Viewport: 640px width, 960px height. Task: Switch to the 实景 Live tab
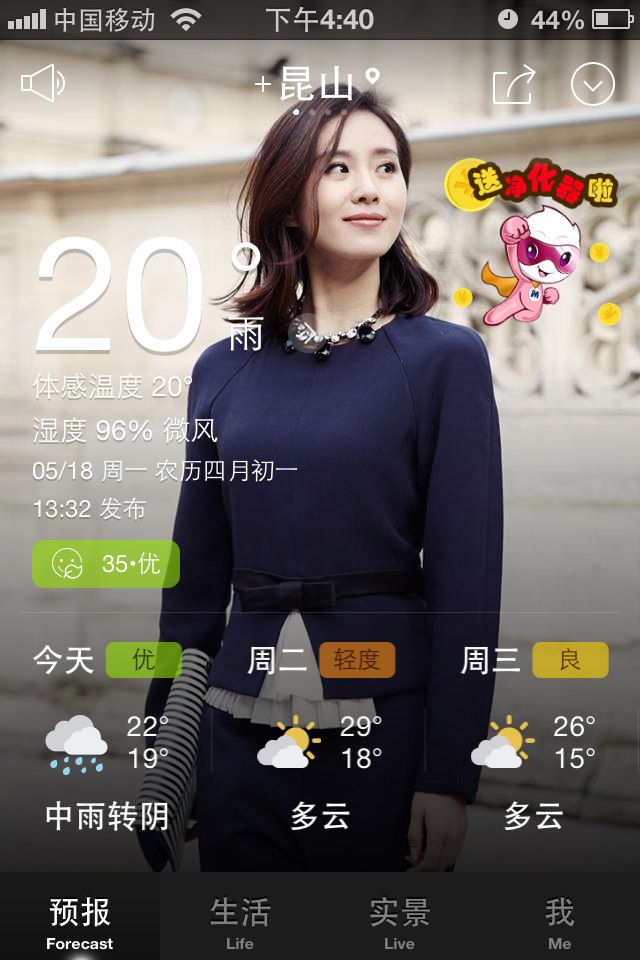(x=399, y=922)
